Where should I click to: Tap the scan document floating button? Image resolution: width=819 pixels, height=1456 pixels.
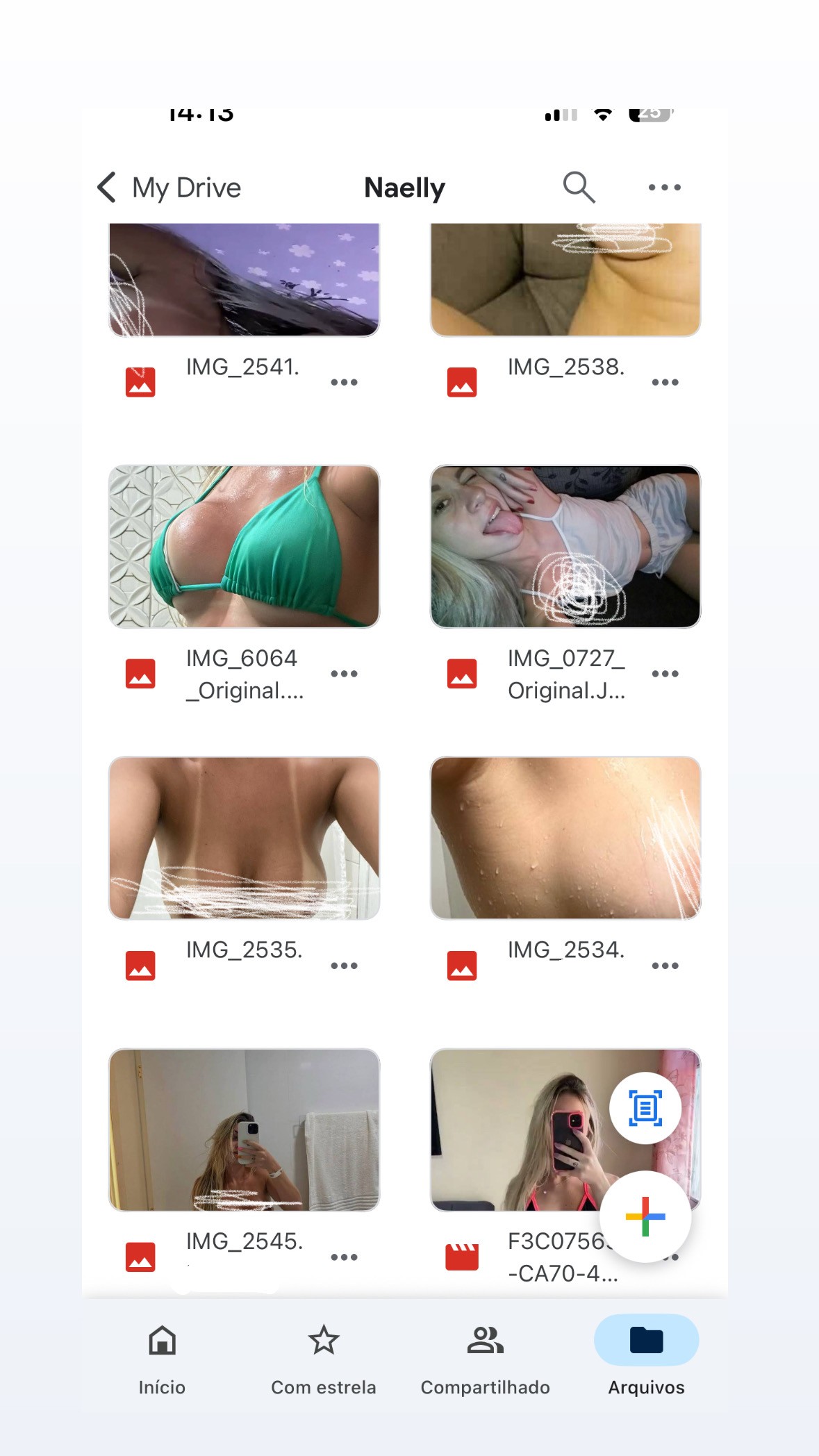645,1108
